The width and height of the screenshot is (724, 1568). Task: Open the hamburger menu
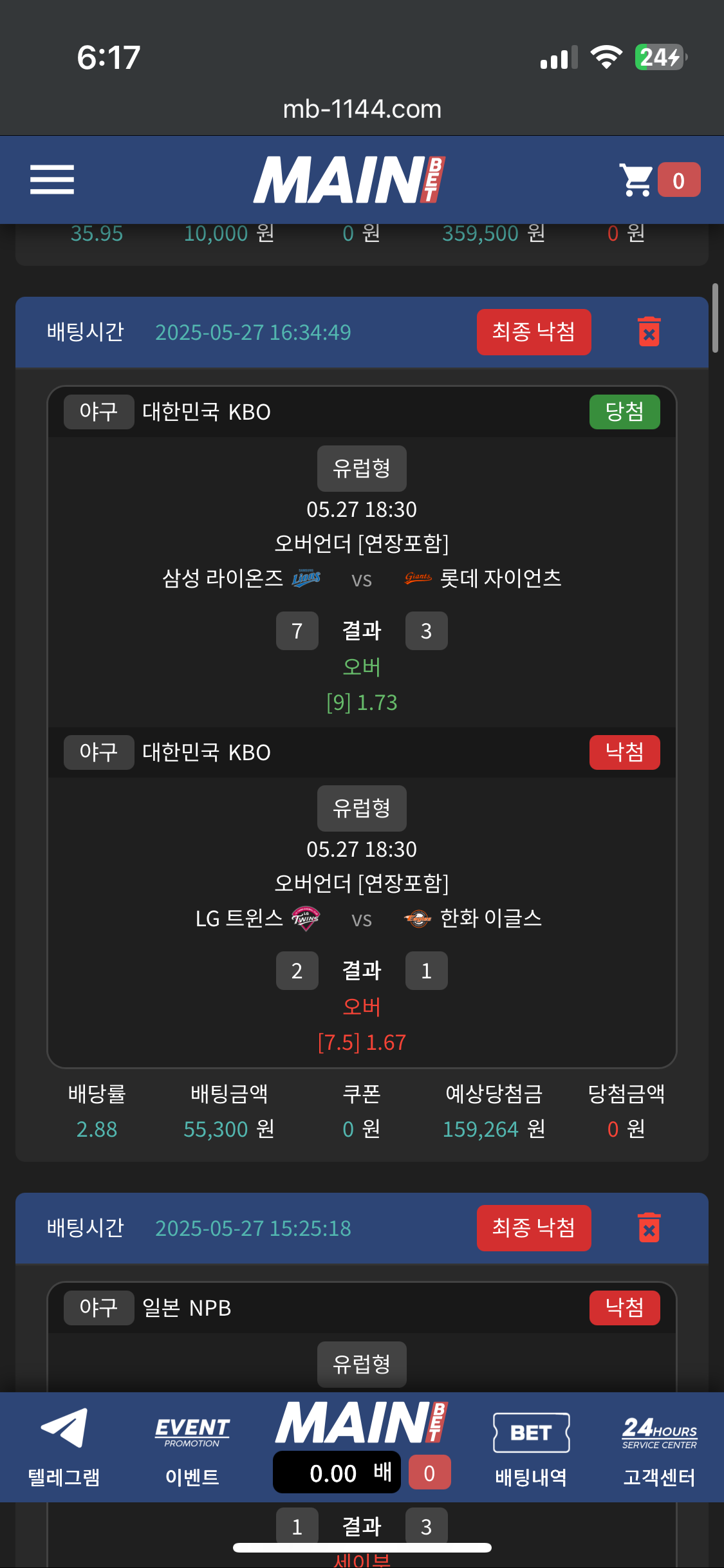coord(52,179)
